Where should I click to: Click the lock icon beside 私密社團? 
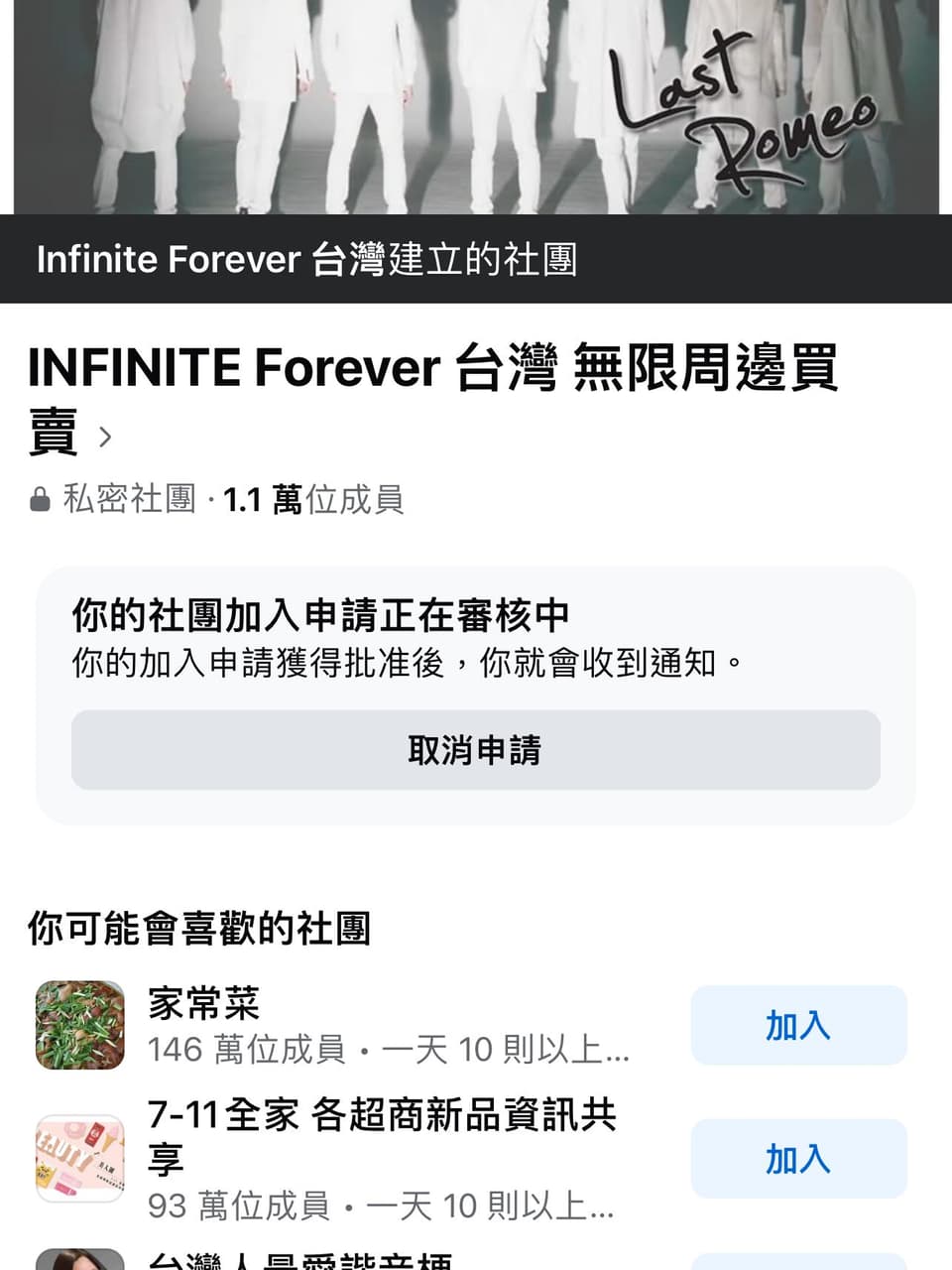(x=41, y=499)
